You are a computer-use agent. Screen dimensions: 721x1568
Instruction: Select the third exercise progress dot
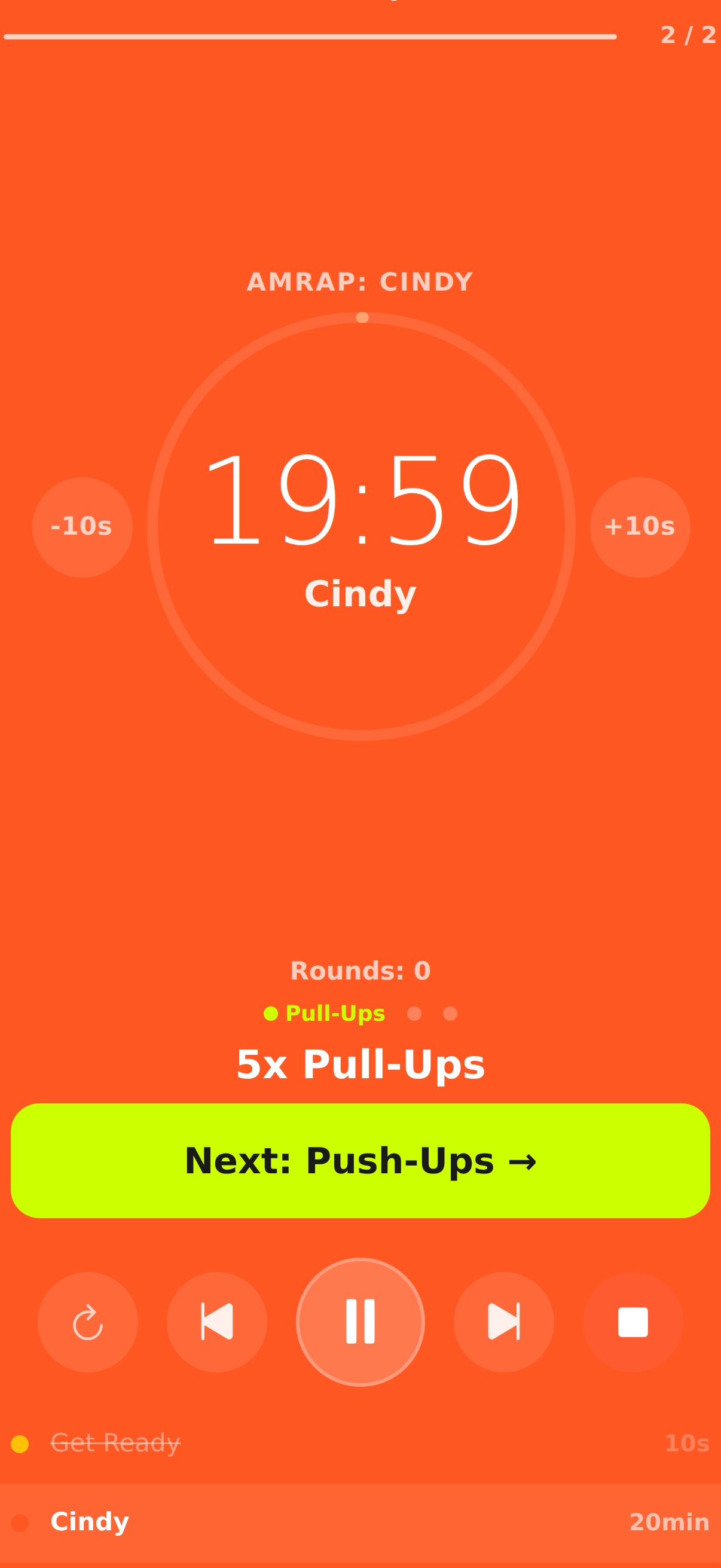tap(450, 1012)
